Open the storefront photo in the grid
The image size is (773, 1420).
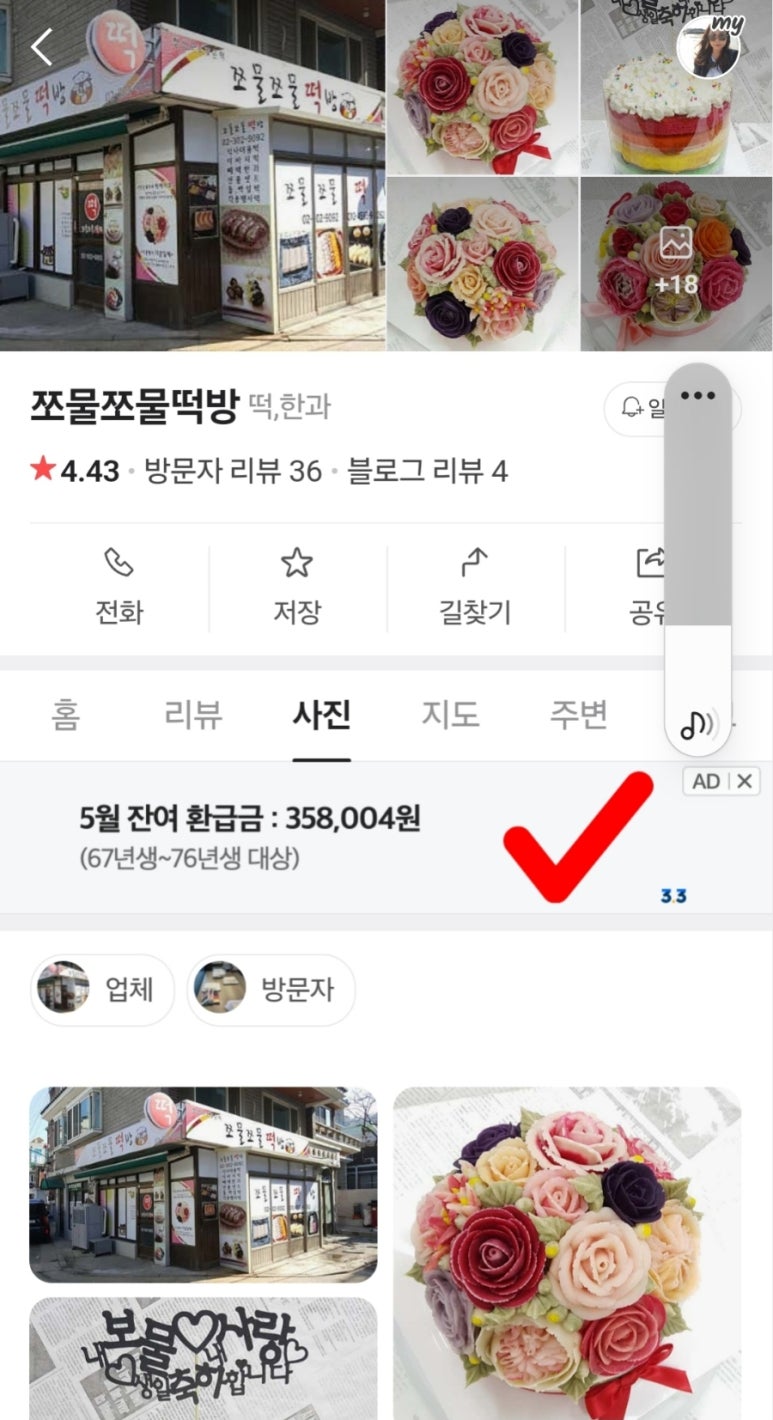point(203,1184)
